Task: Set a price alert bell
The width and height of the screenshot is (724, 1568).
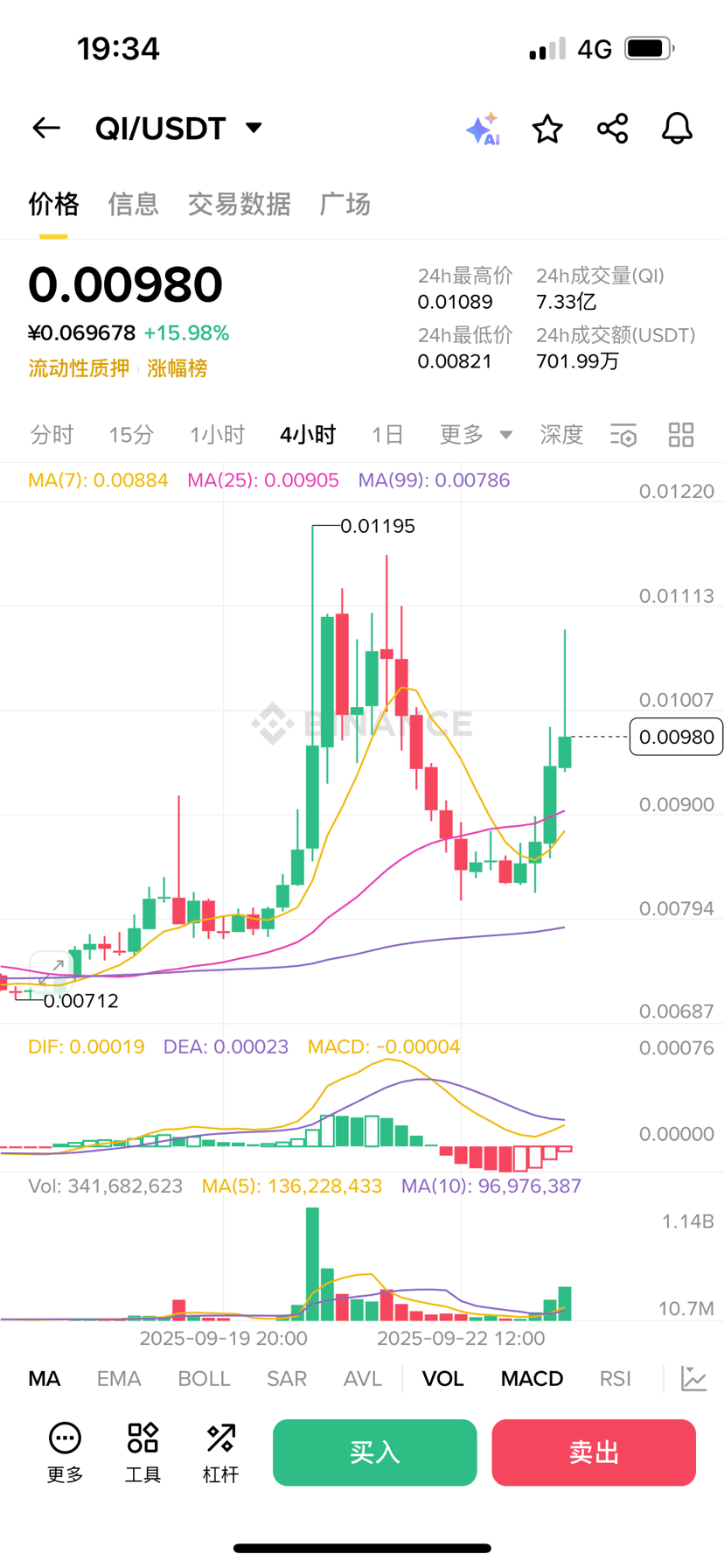Action: point(677,129)
